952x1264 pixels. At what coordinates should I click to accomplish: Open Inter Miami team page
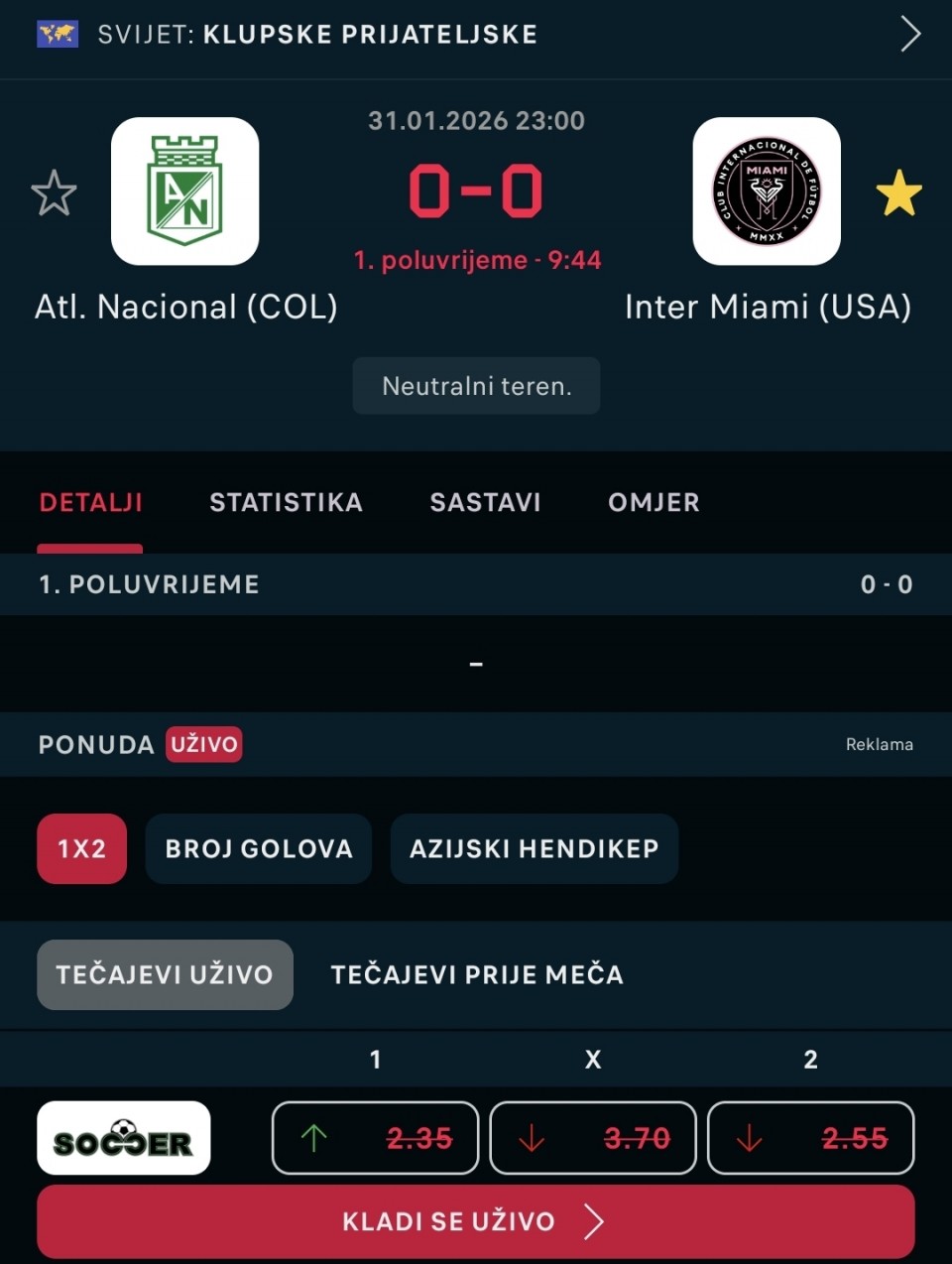(766, 191)
